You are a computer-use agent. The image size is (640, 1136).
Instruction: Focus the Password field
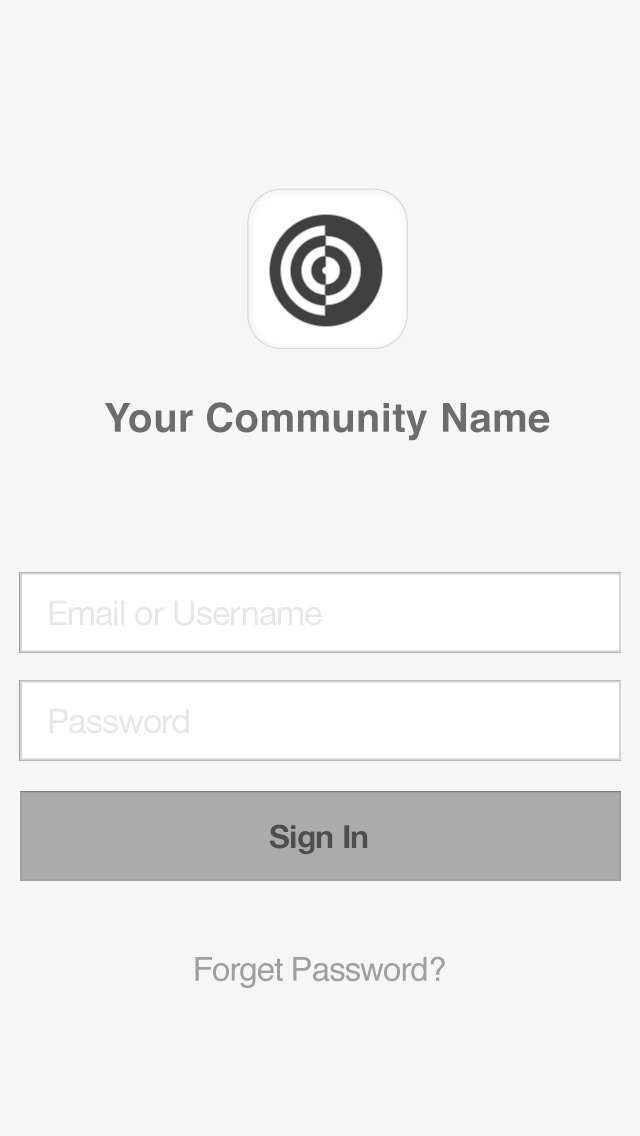tap(320, 721)
